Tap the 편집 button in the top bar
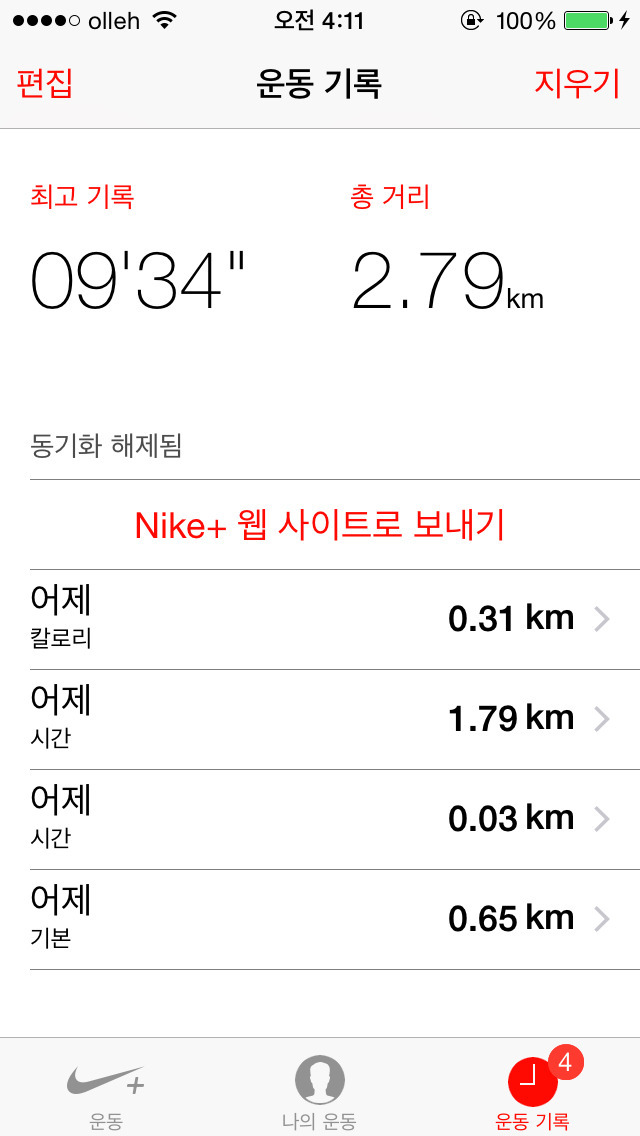 tap(44, 84)
